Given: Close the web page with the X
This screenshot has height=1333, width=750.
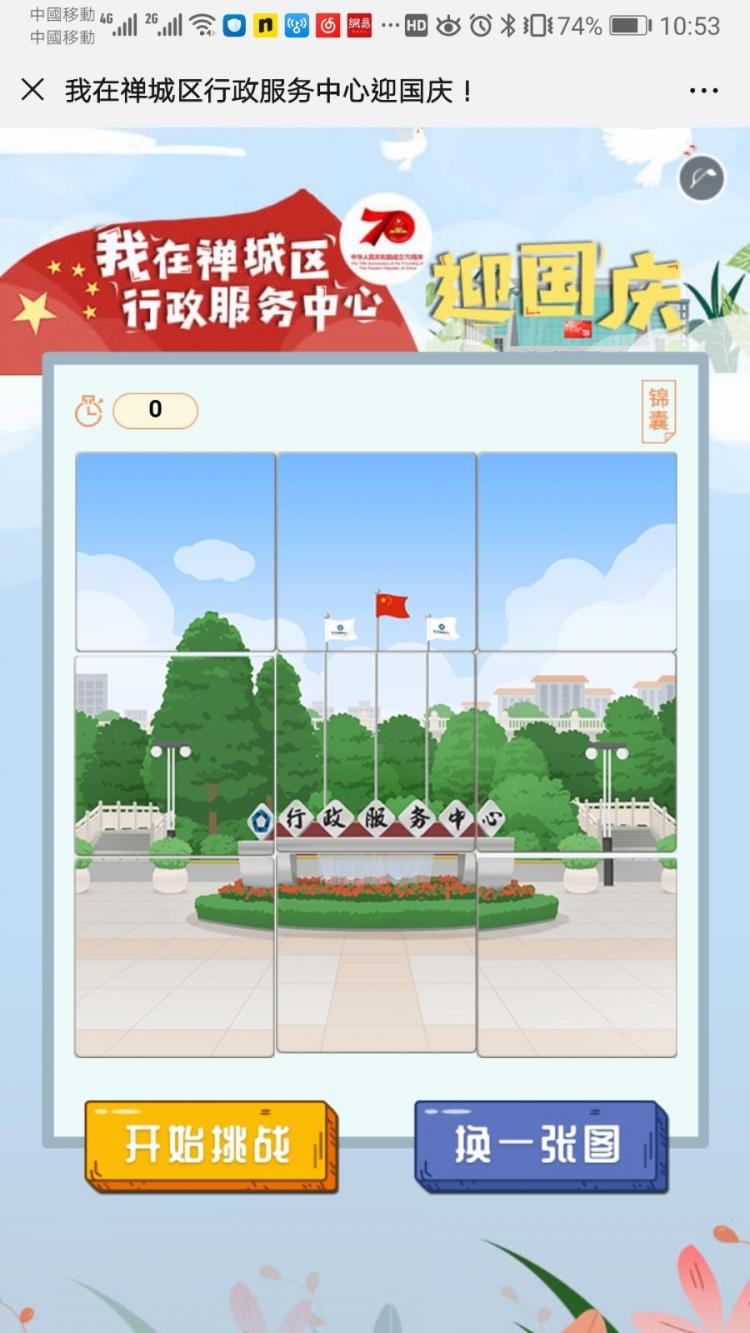Looking at the screenshot, I should pyautogui.click(x=33, y=90).
